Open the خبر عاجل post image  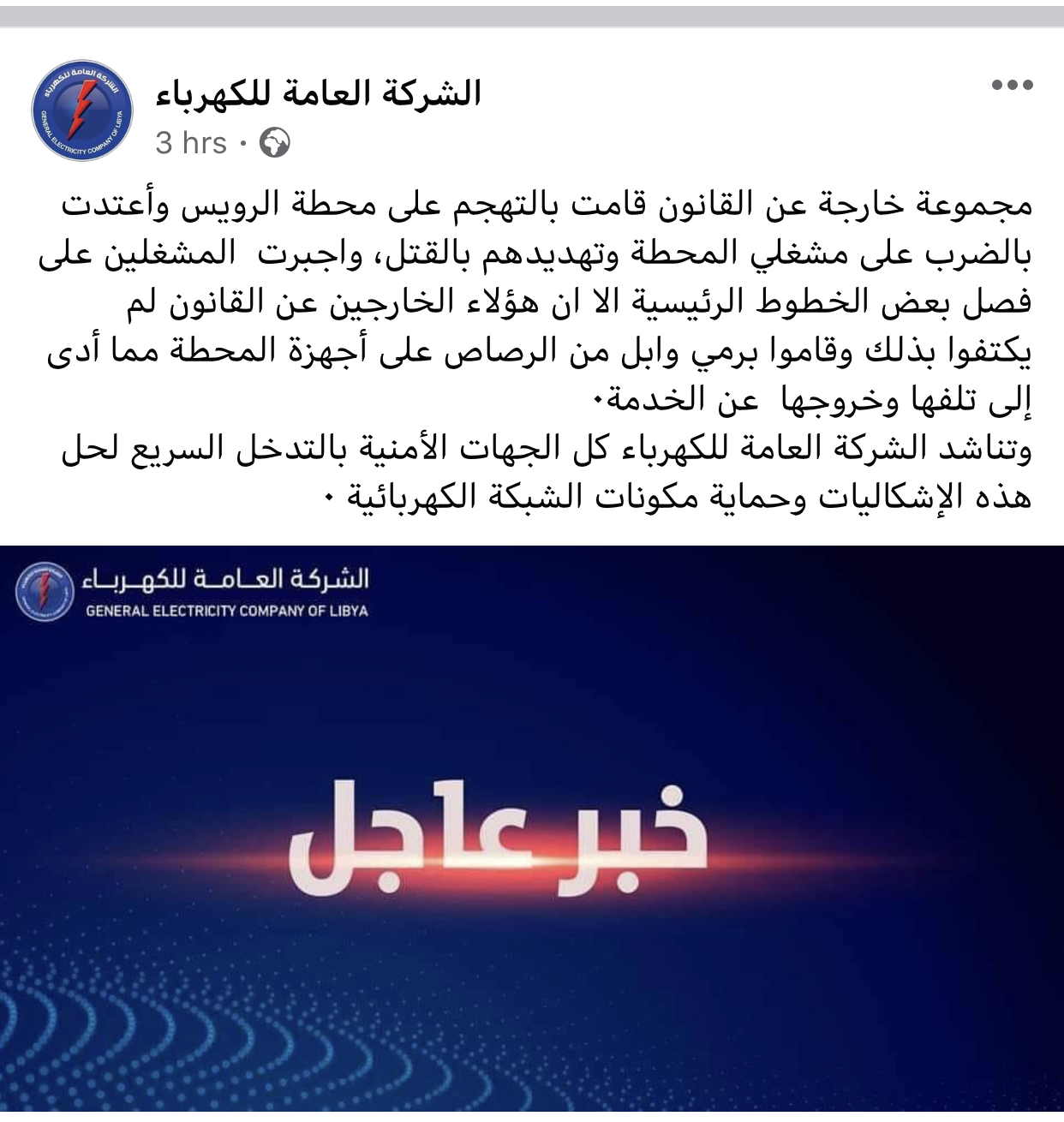pyautogui.click(x=531, y=831)
